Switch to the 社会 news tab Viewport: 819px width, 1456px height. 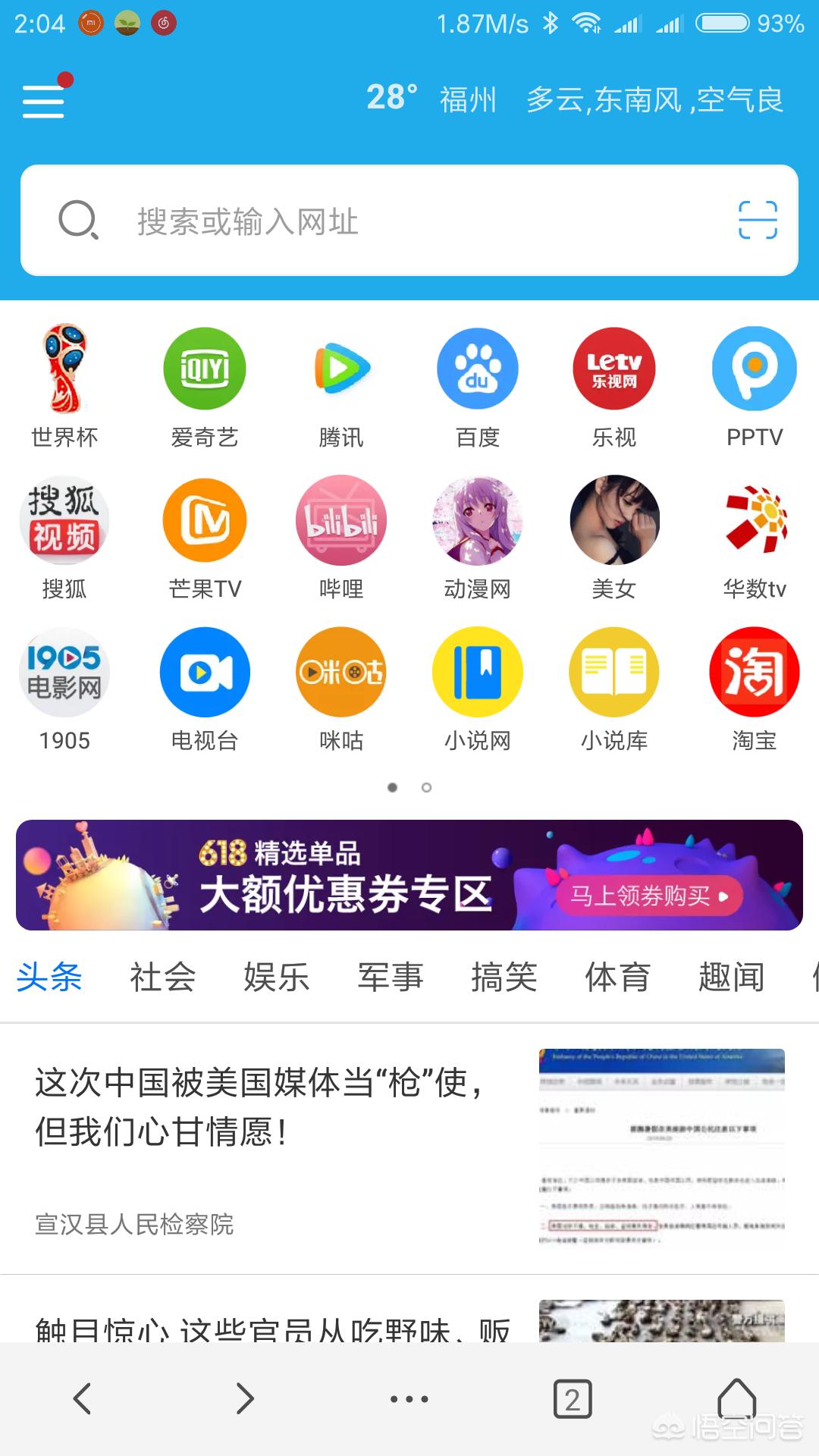tap(162, 977)
